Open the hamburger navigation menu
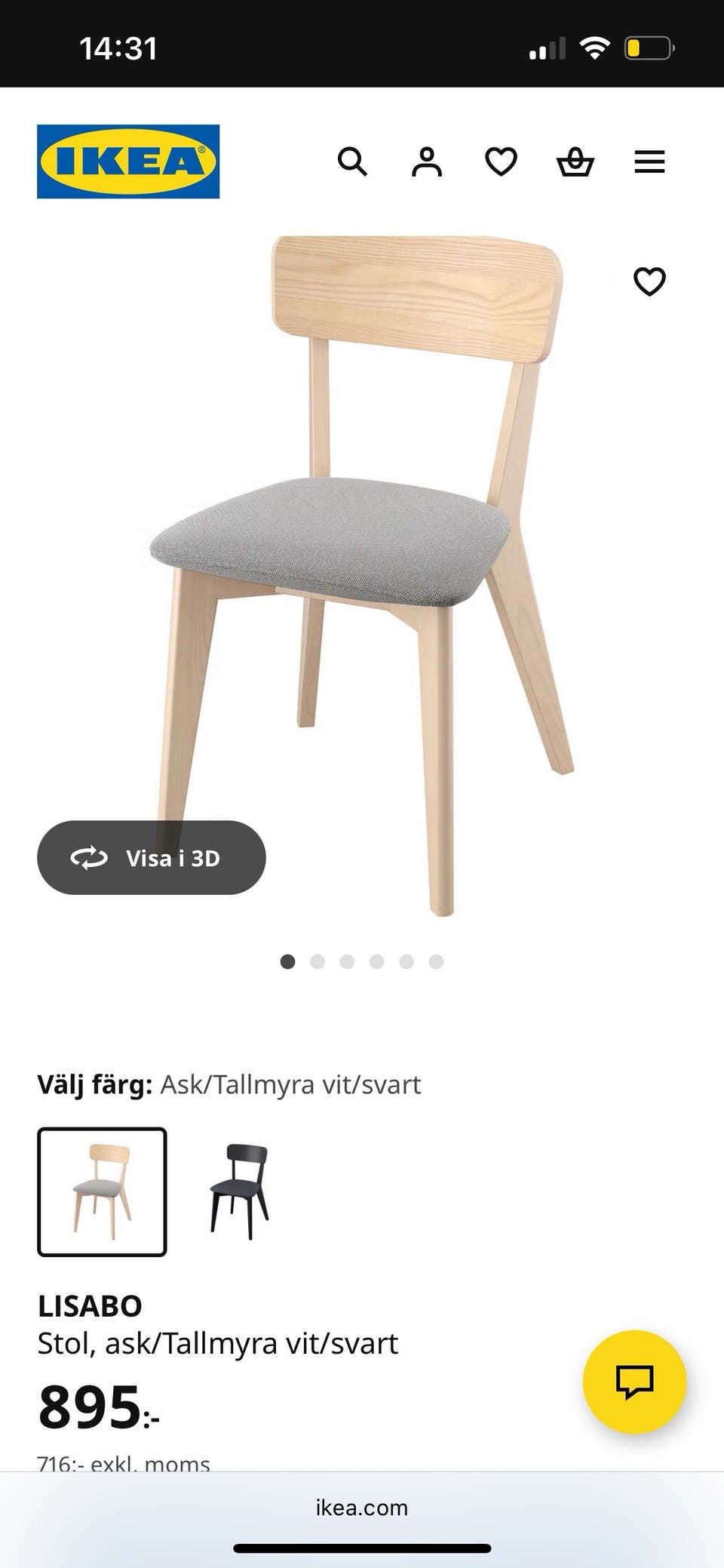Screen dimensions: 724x1568 pyautogui.click(x=649, y=161)
